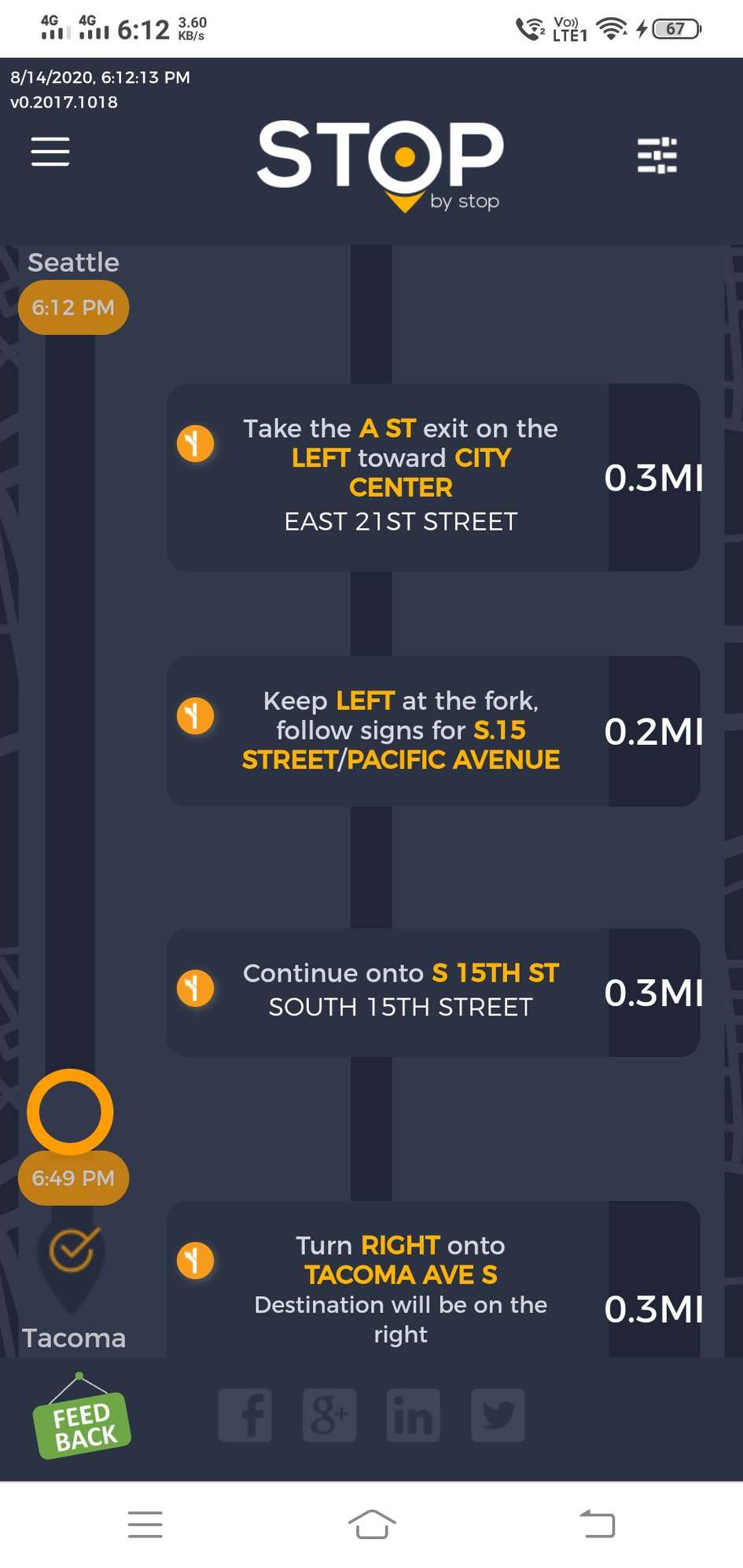Share the route on Twitter
Viewport: 743px width, 1568px height.
(498, 1415)
